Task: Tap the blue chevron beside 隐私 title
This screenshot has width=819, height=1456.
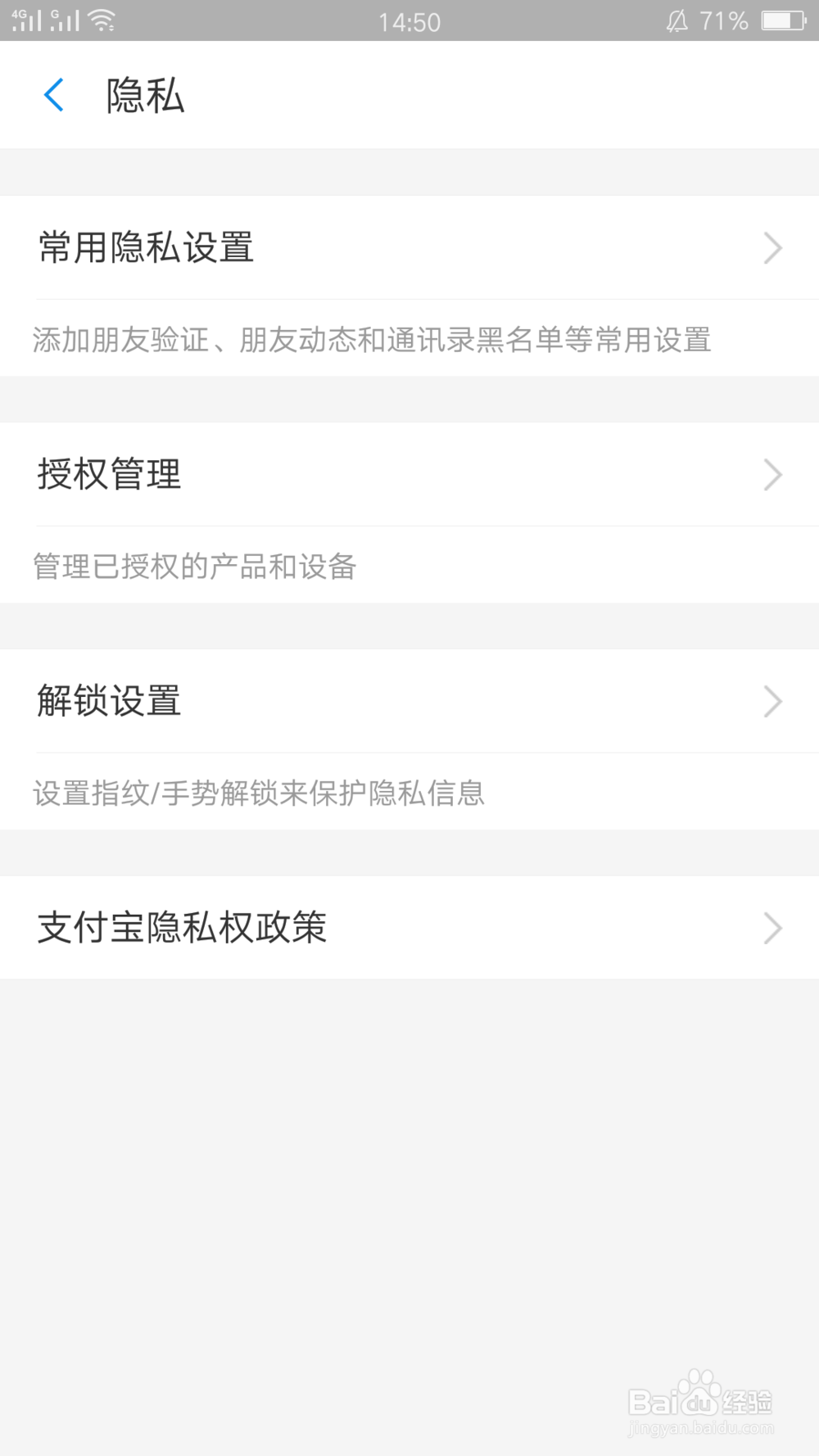Action: point(54,95)
